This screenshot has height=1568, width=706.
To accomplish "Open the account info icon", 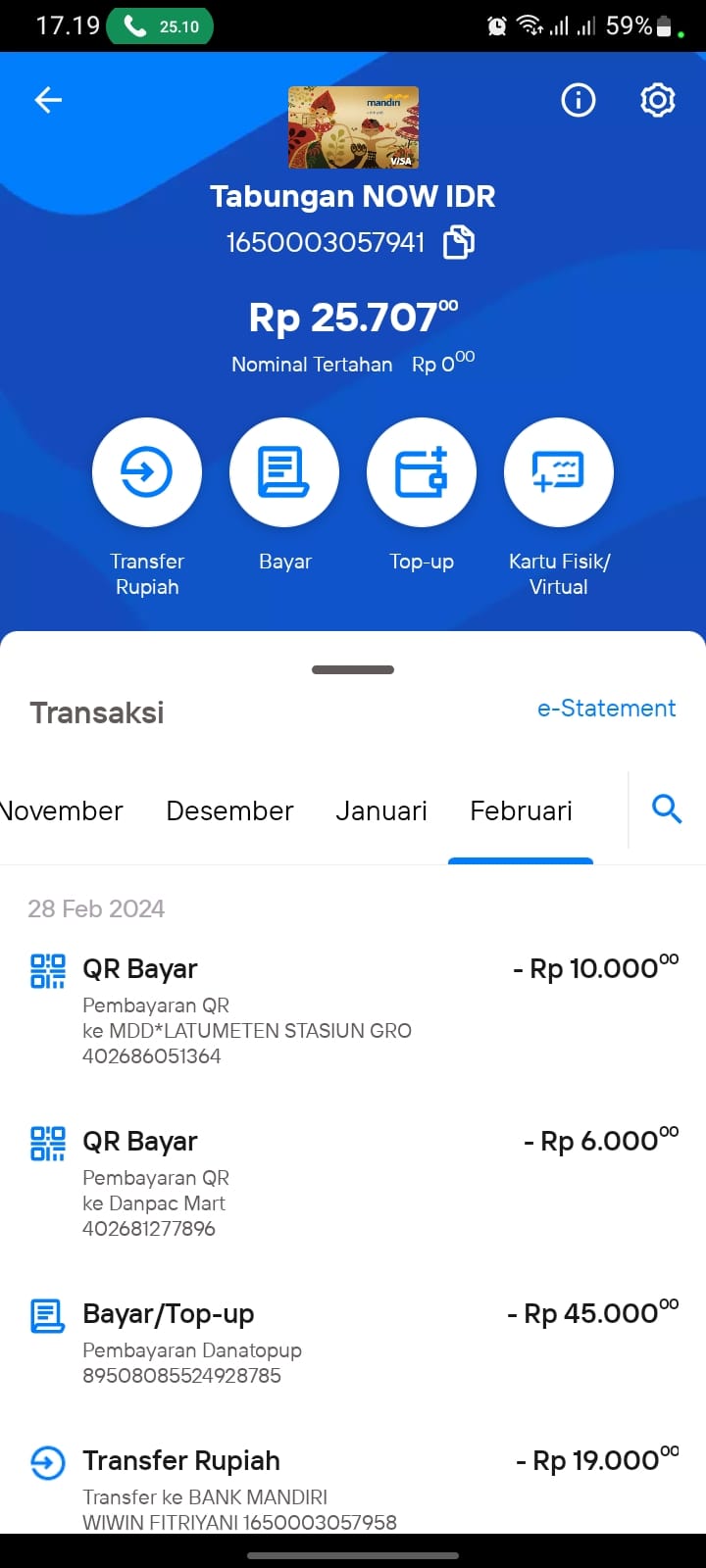I will (x=578, y=100).
